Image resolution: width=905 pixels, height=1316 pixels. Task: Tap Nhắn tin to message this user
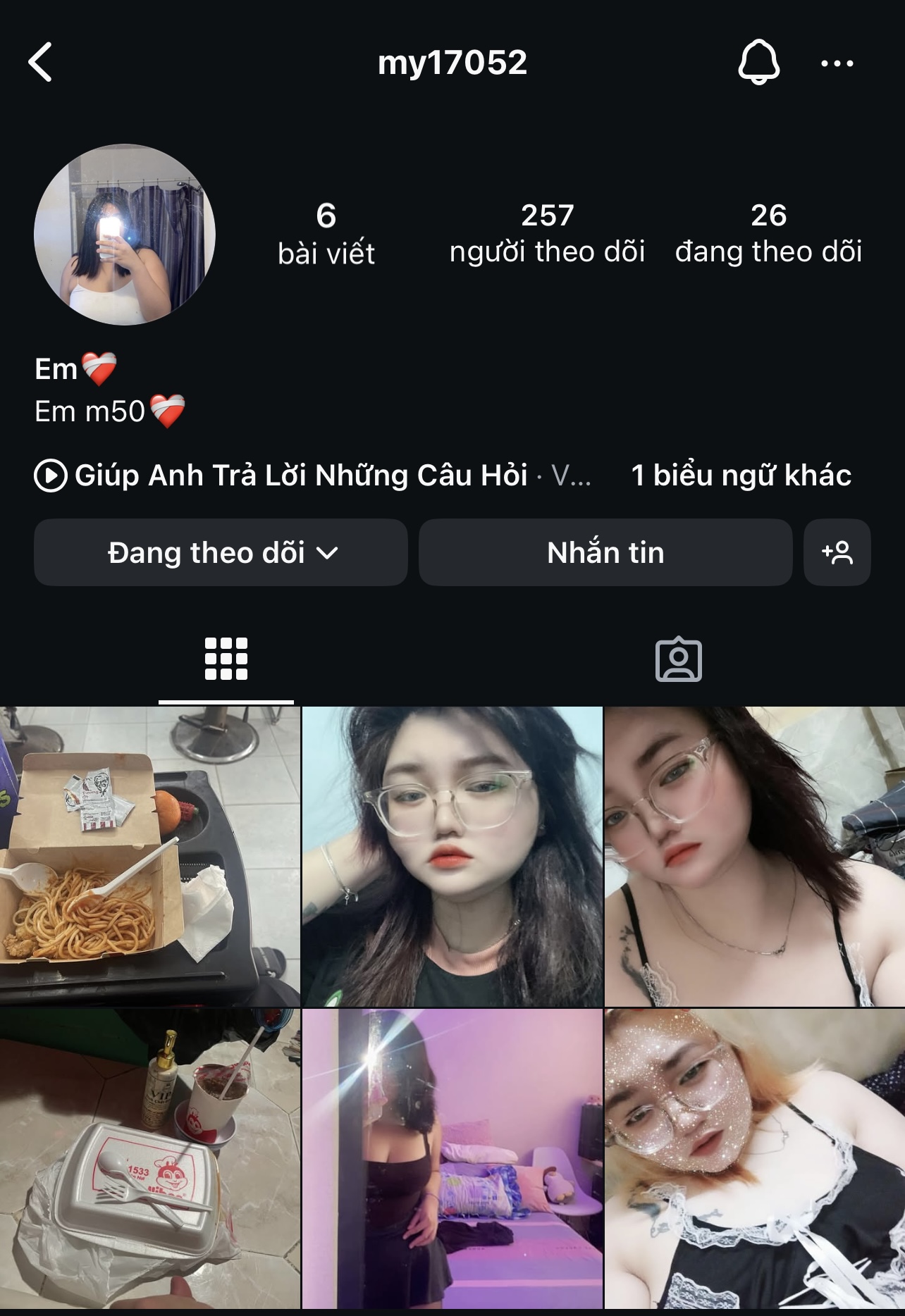[605, 552]
